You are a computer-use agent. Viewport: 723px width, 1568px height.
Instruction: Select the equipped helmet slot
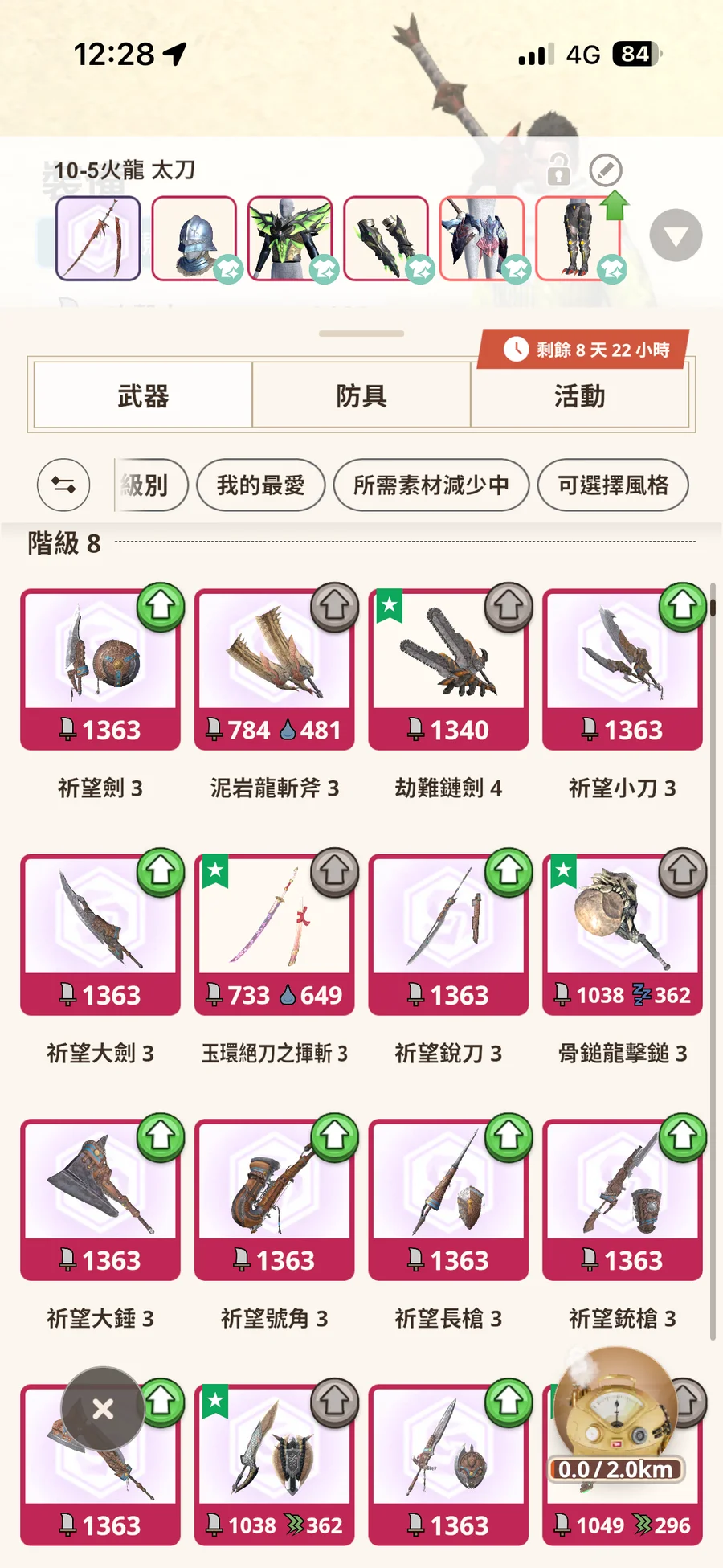click(194, 239)
